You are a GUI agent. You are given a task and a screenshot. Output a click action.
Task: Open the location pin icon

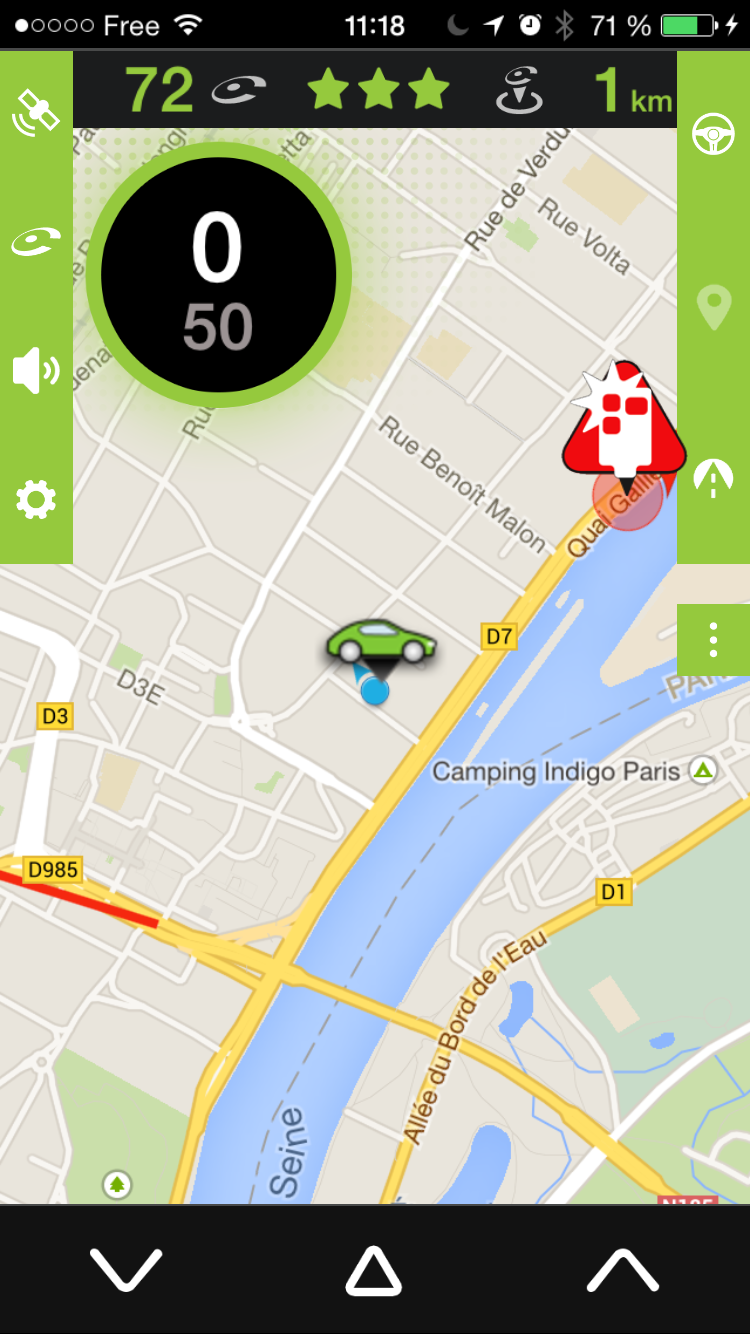coord(713,307)
